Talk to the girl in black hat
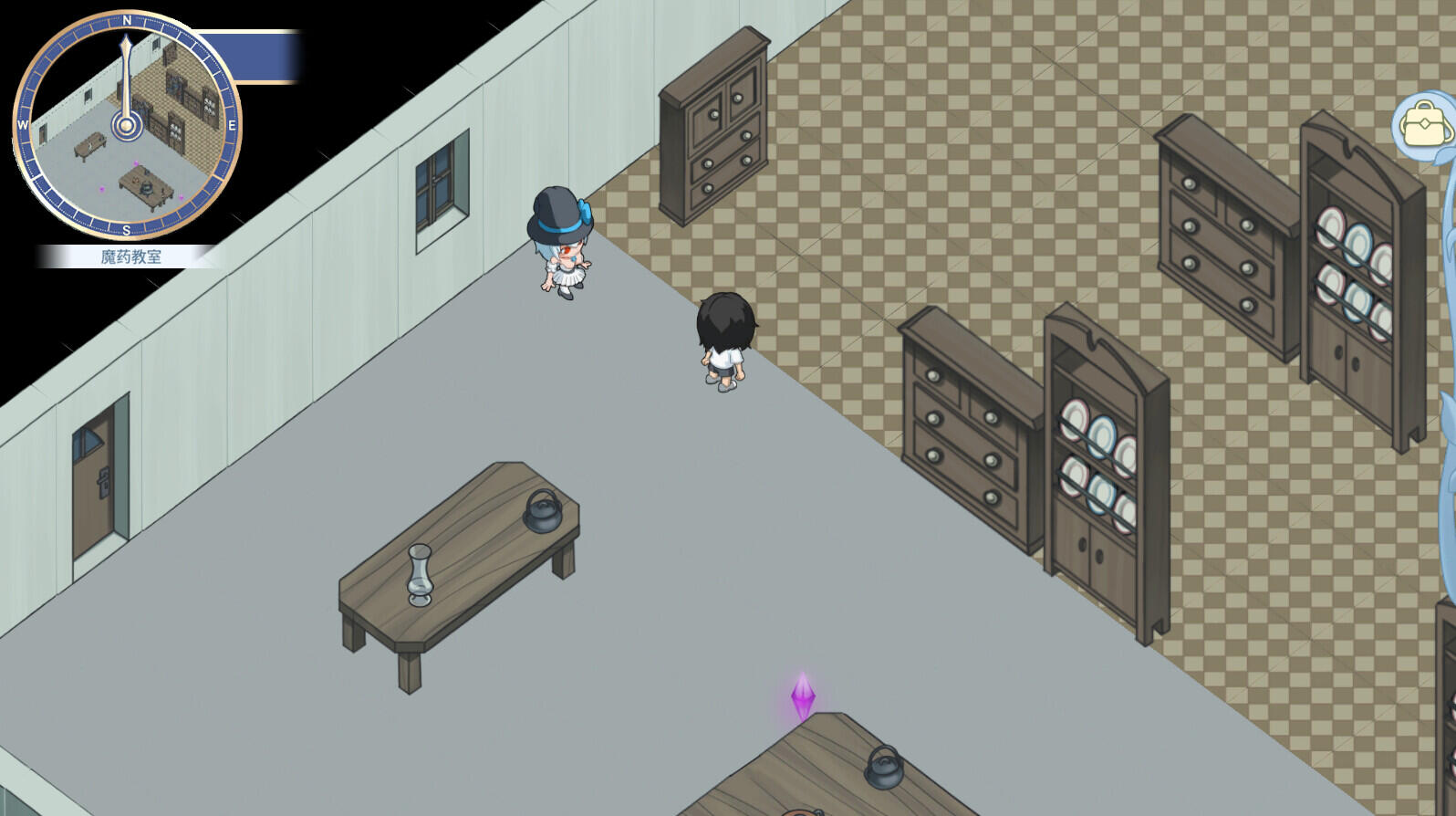 click(562, 242)
